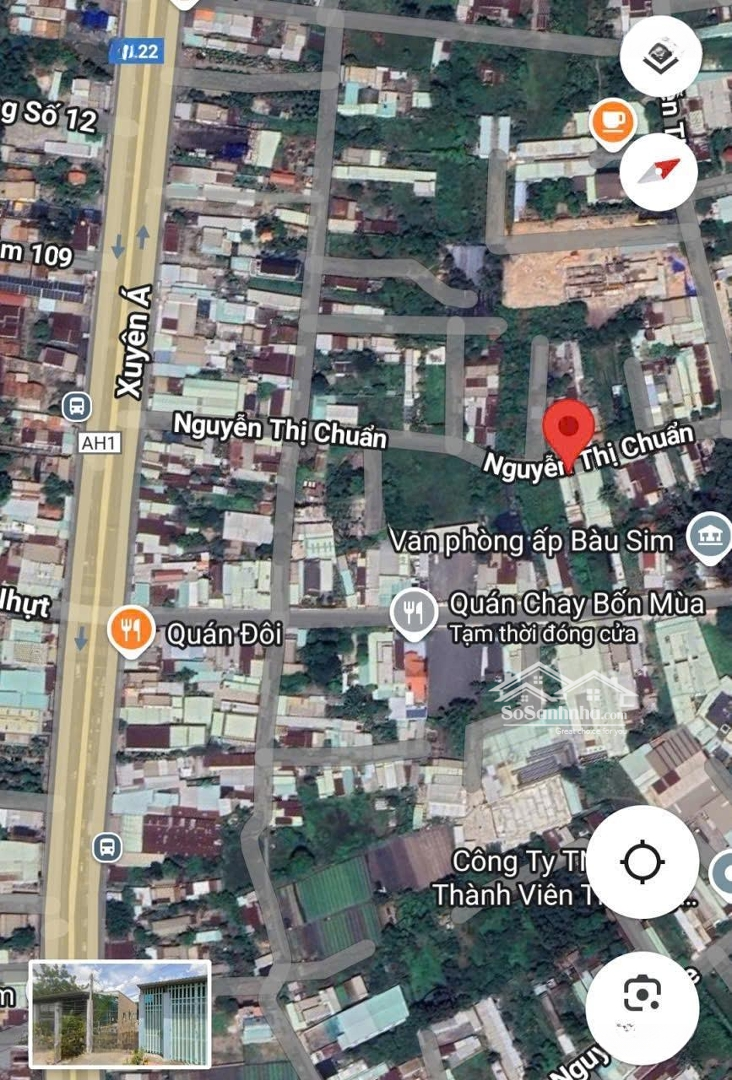The height and width of the screenshot is (1080, 732).
Task: Select the bus stop marker beside the AH1 label
Action: (x=76, y=407)
